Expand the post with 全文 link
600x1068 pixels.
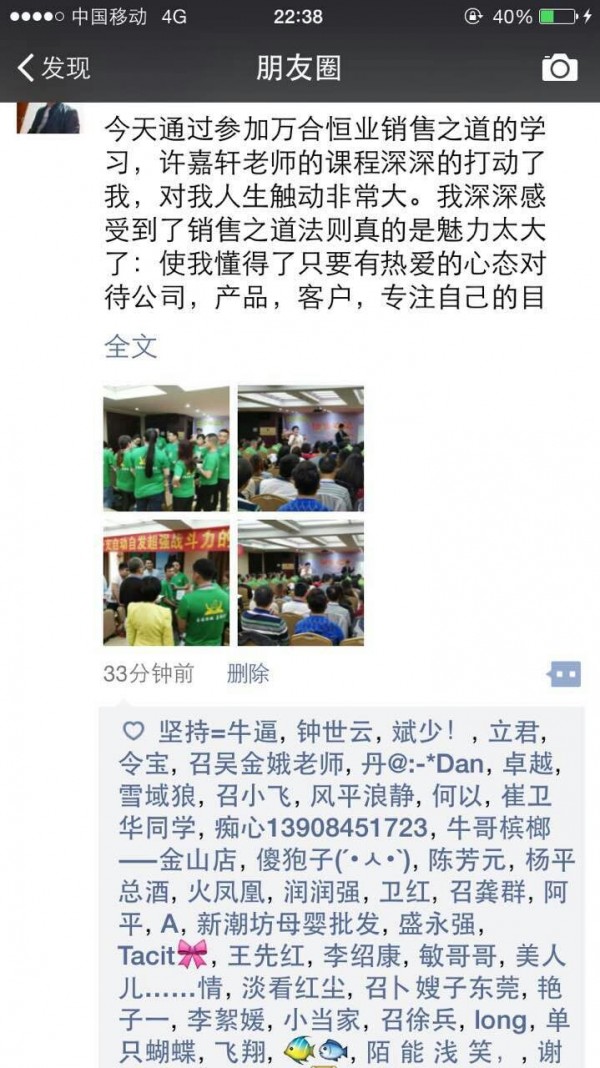131,346
